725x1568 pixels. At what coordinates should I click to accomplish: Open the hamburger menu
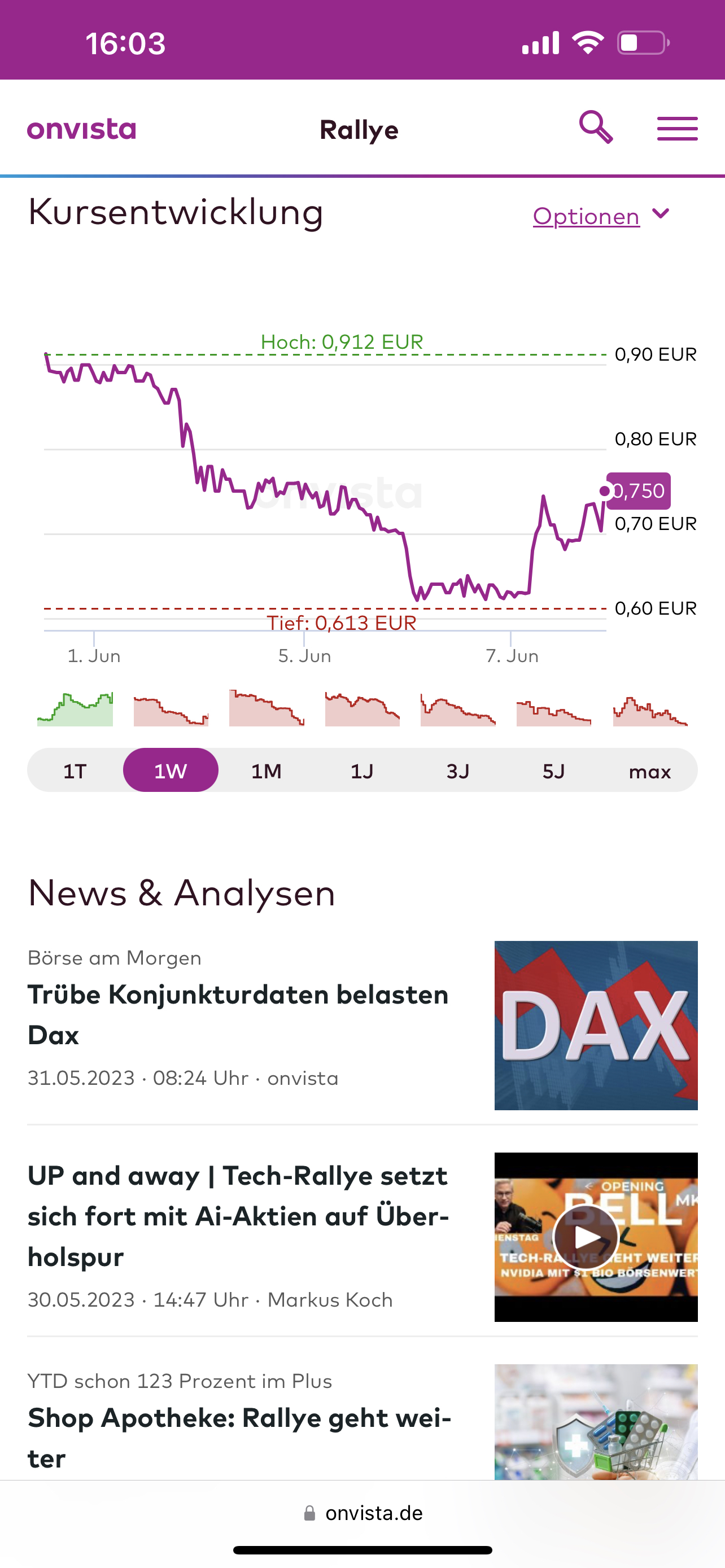tap(677, 129)
